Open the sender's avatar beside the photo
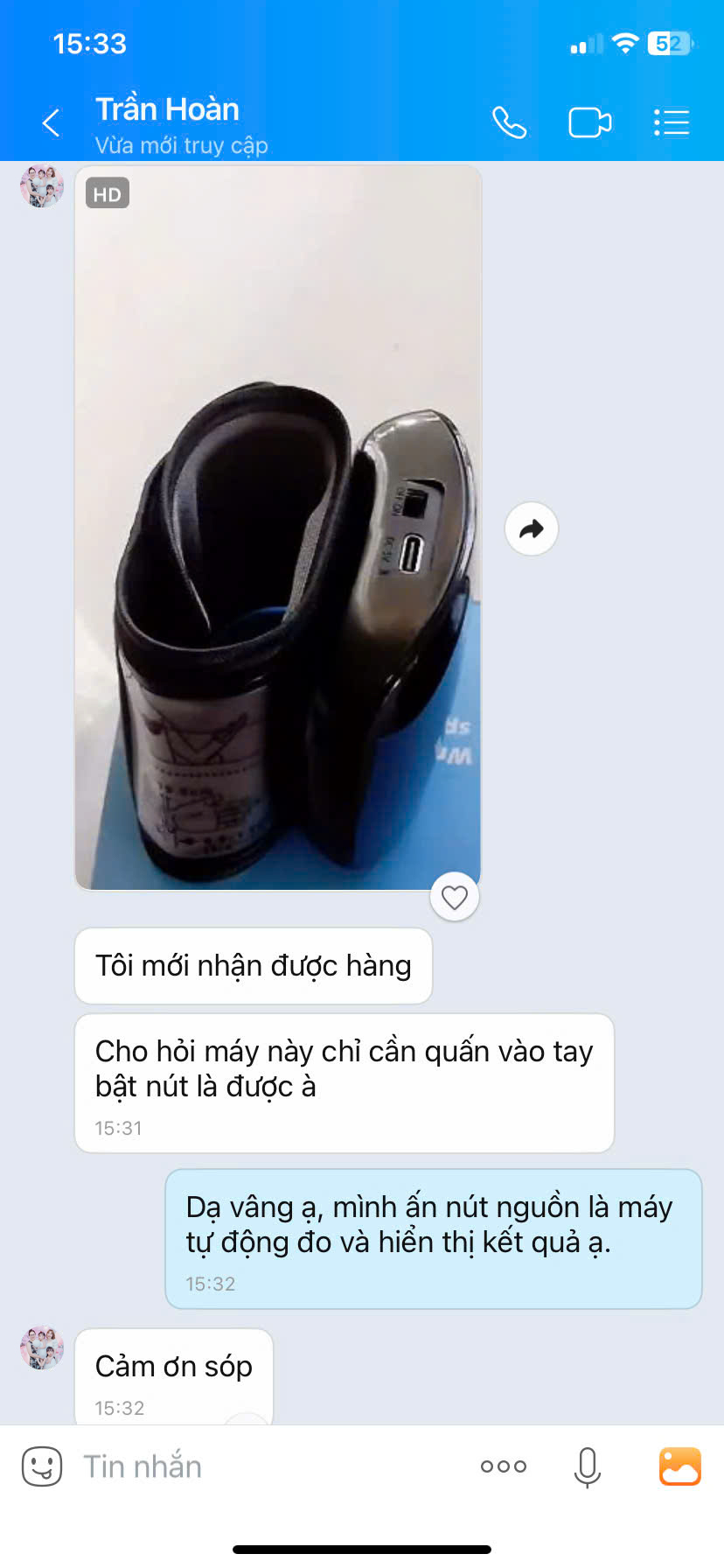This screenshot has width=724, height=1568. click(42, 185)
